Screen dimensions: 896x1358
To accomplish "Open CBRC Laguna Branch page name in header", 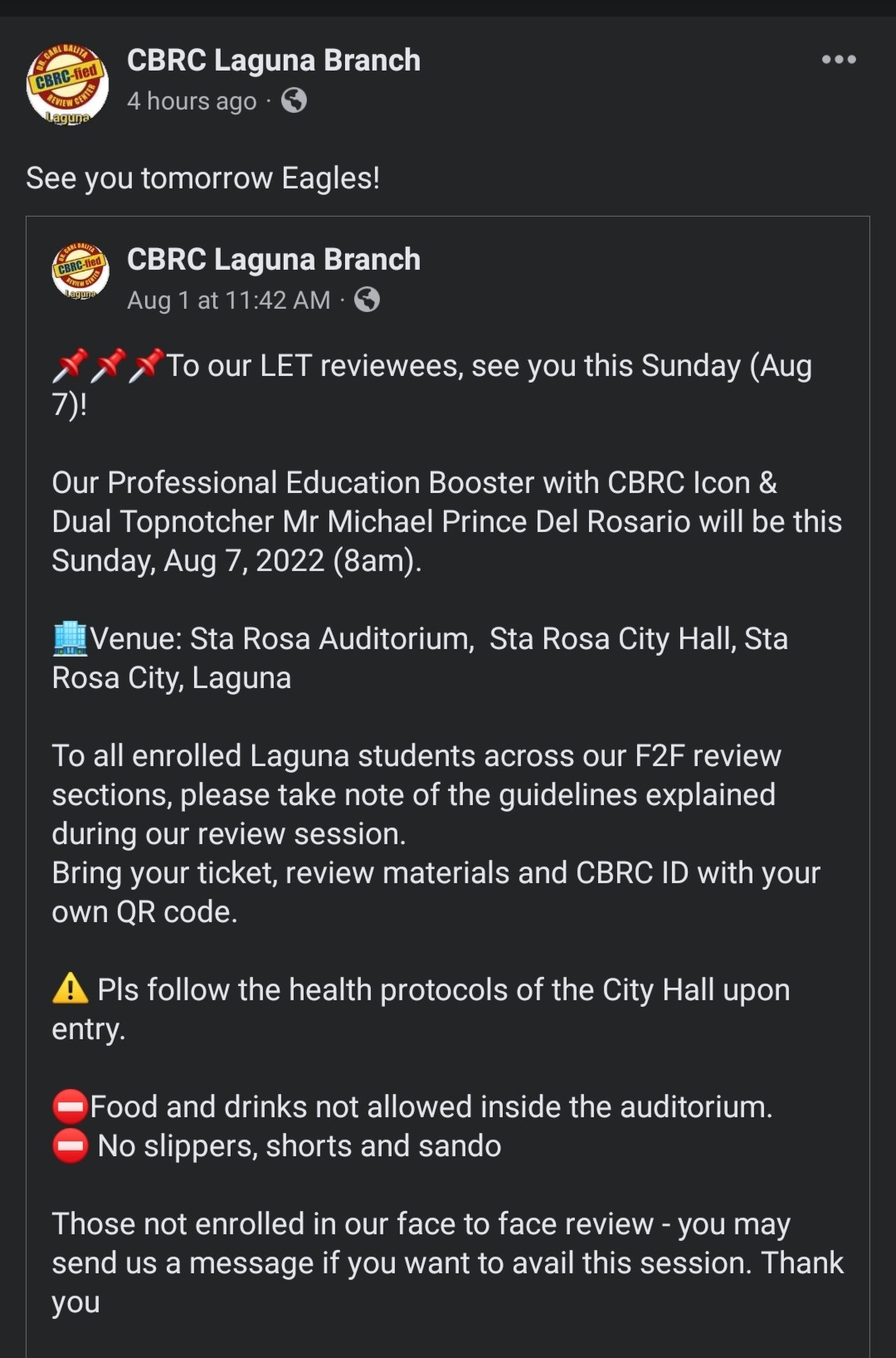I will click(274, 61).
